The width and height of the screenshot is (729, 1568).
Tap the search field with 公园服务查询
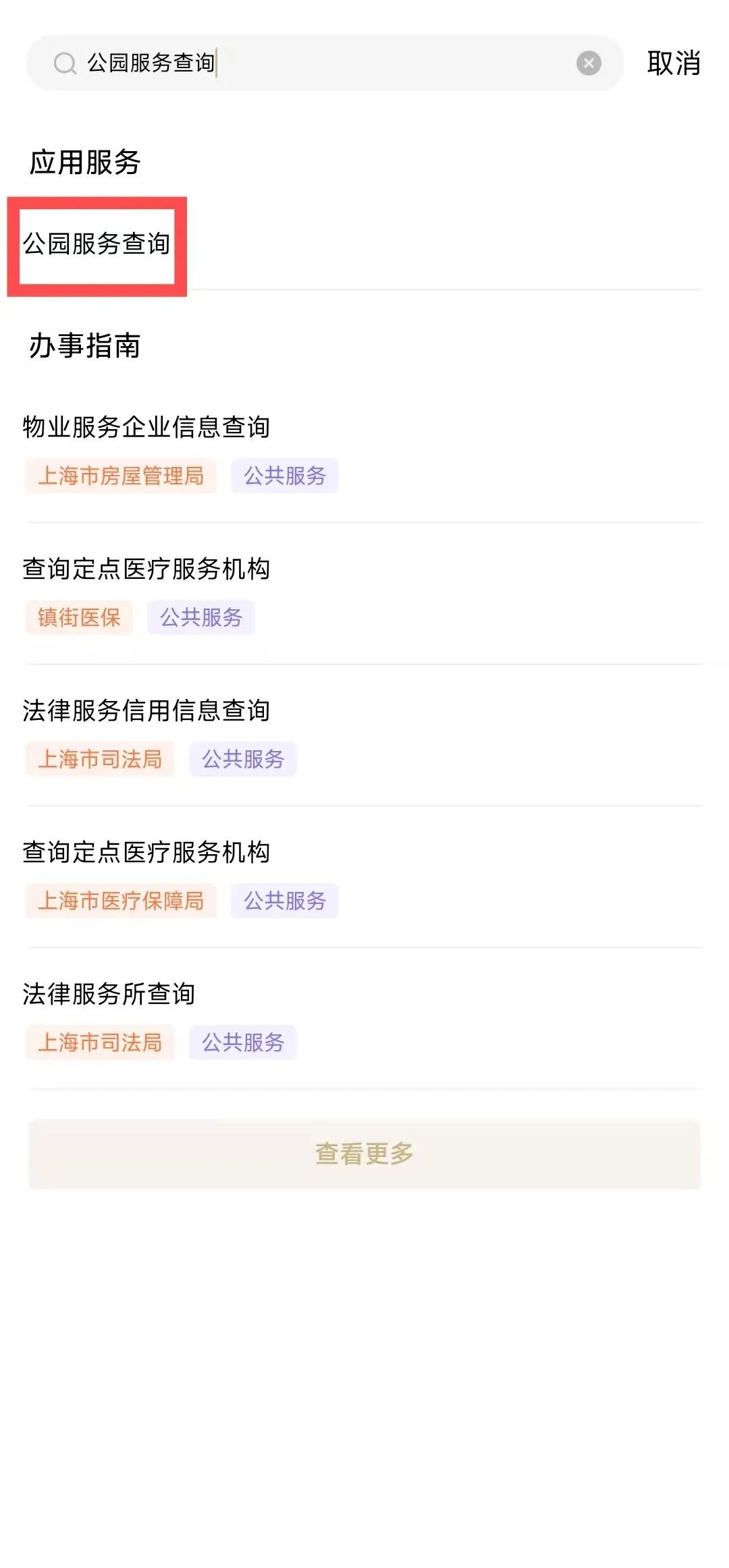click(324, 63)
